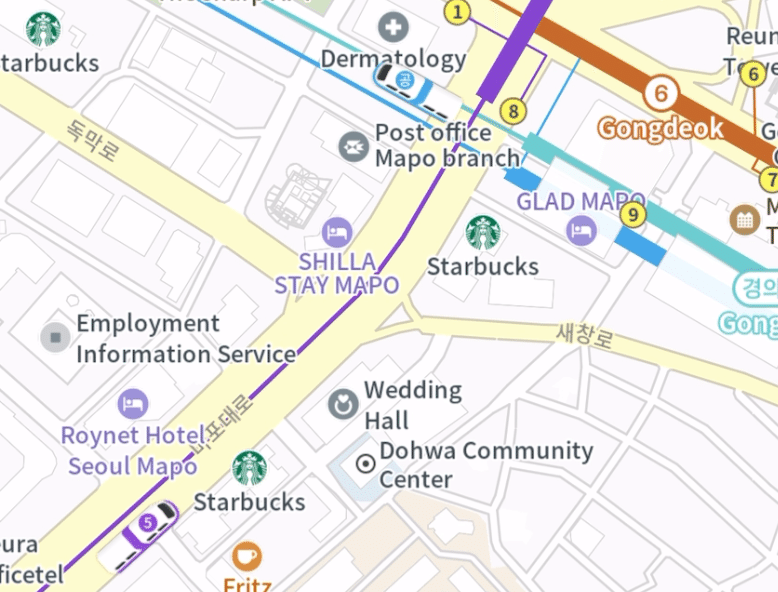Tap the Employment Information Service marker
The image size is (778, 592).
click(55, 337)
